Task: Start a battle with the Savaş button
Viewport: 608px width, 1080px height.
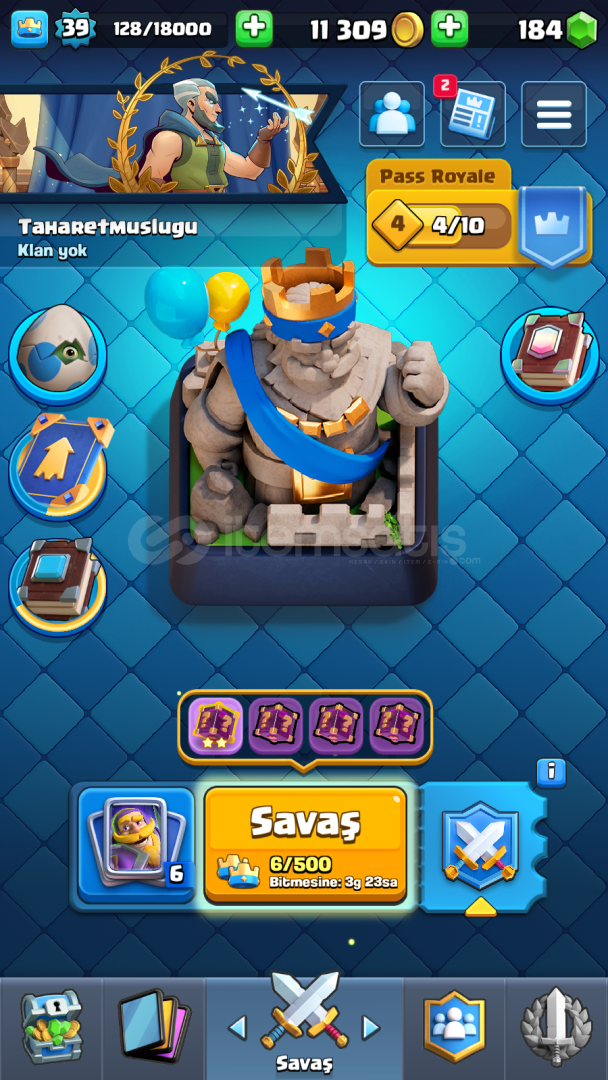Action: [305, 844]
